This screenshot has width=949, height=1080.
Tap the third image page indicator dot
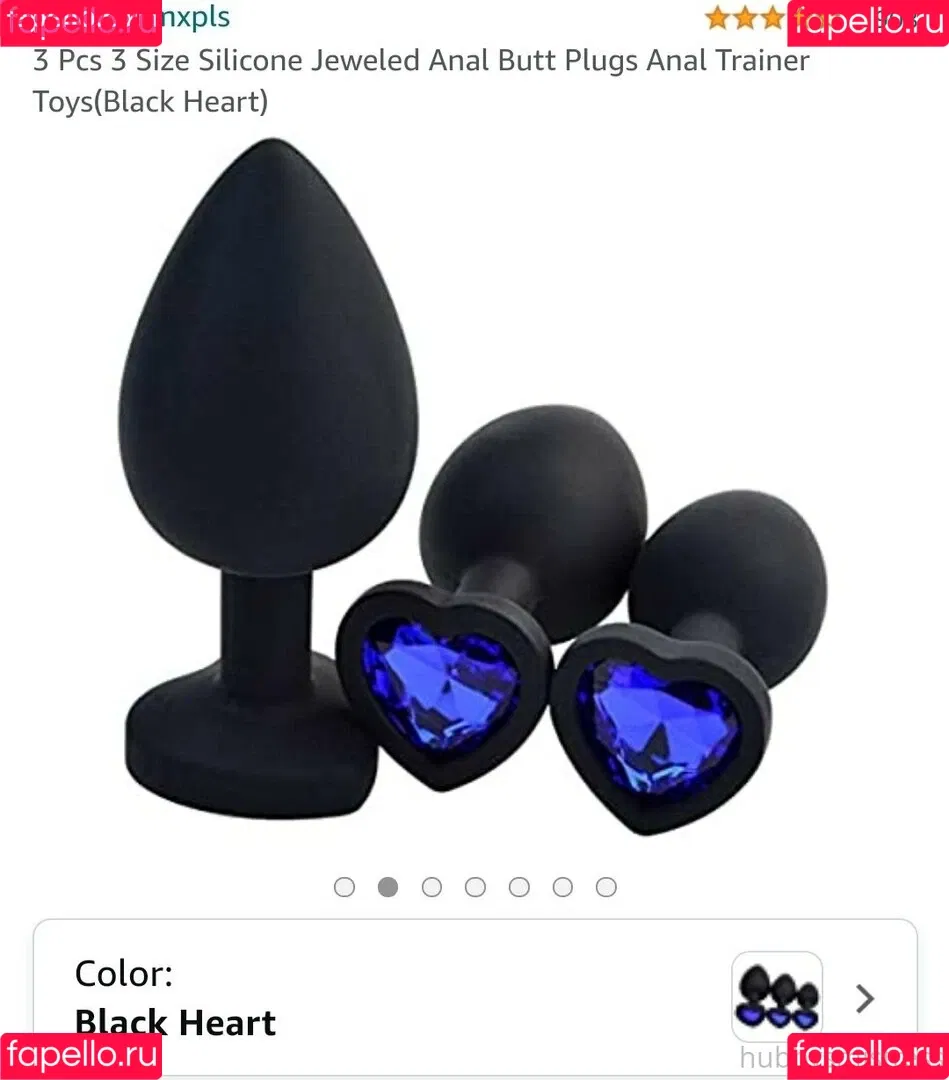tap(432, 887)
